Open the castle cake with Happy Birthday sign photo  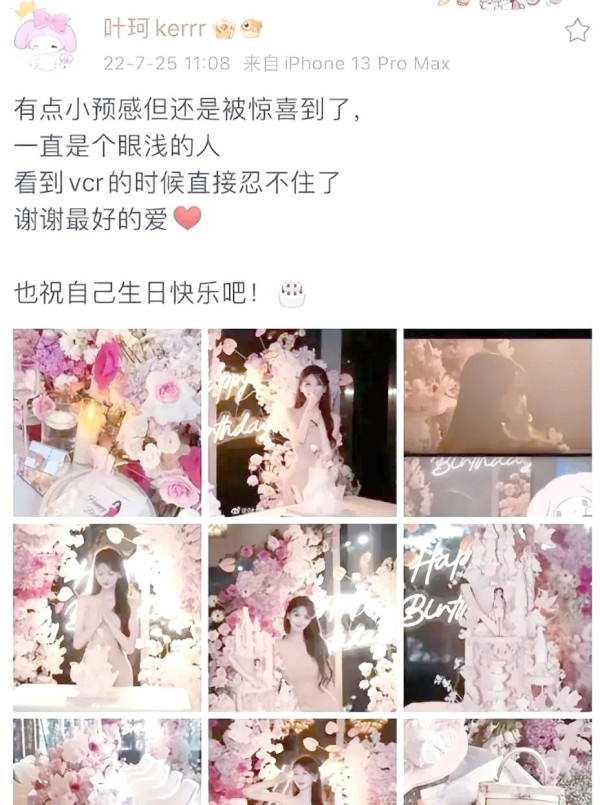[x=497, y=616]
